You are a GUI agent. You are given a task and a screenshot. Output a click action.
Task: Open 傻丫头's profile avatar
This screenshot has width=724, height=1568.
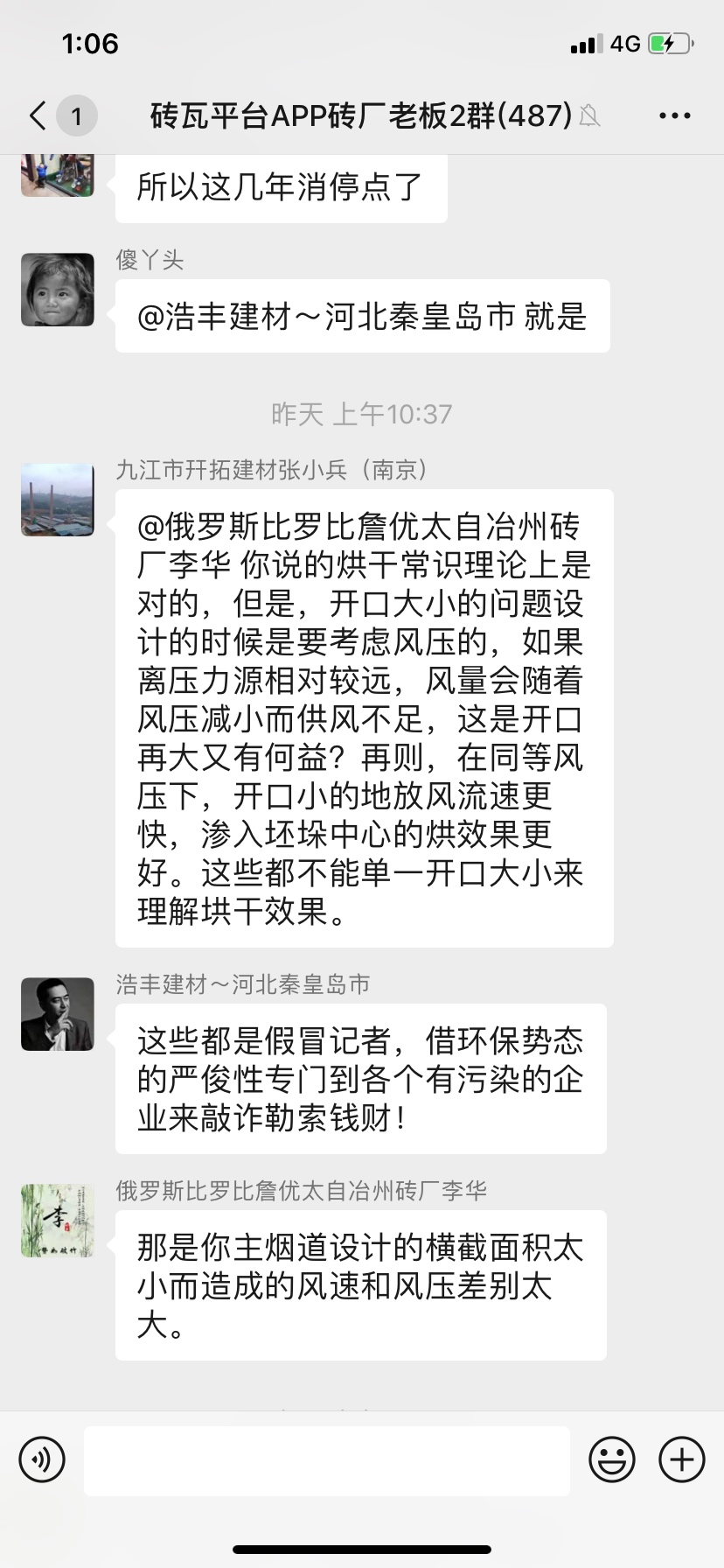[58, 290]
